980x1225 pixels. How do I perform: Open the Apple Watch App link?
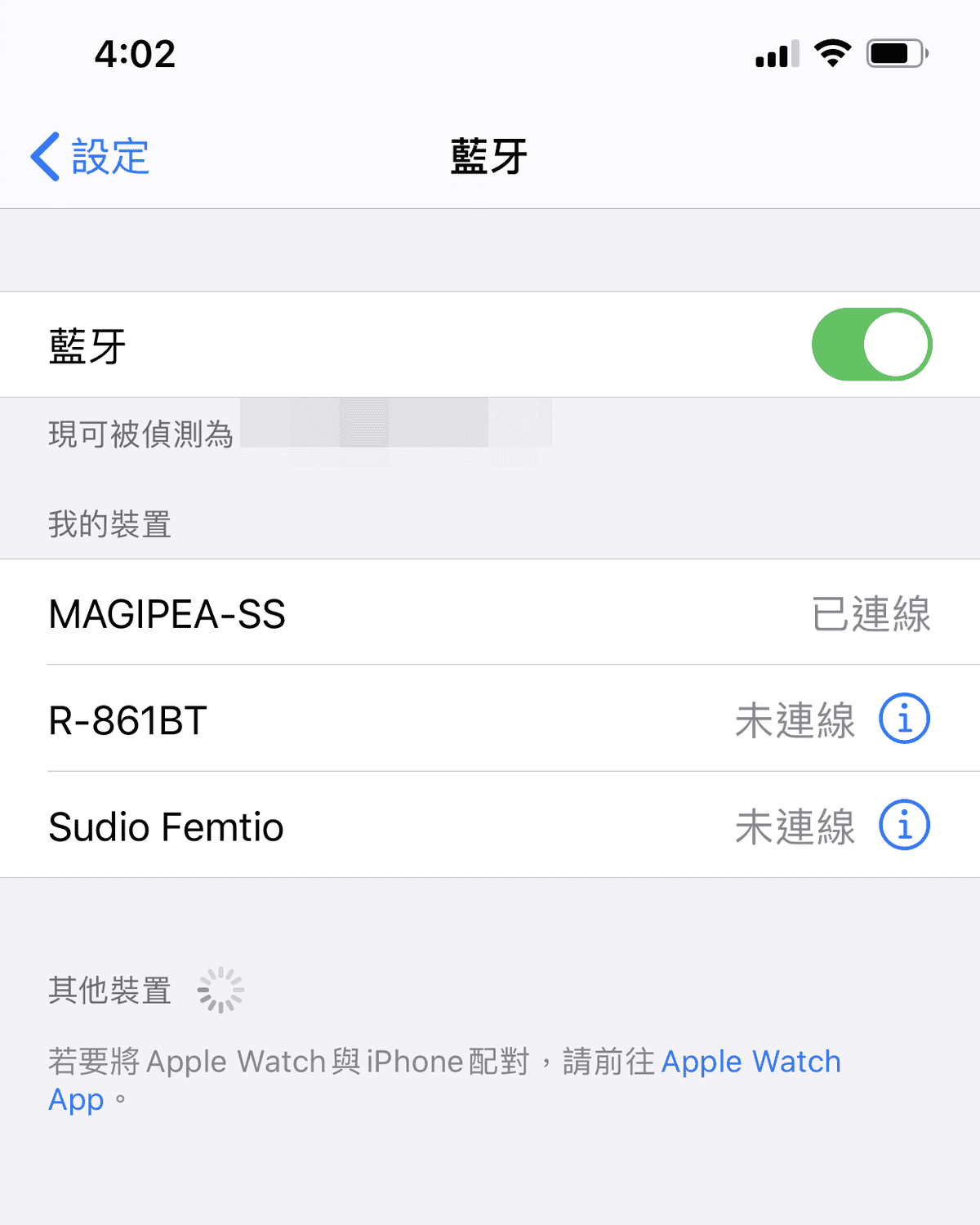(x=751, y=1062)
